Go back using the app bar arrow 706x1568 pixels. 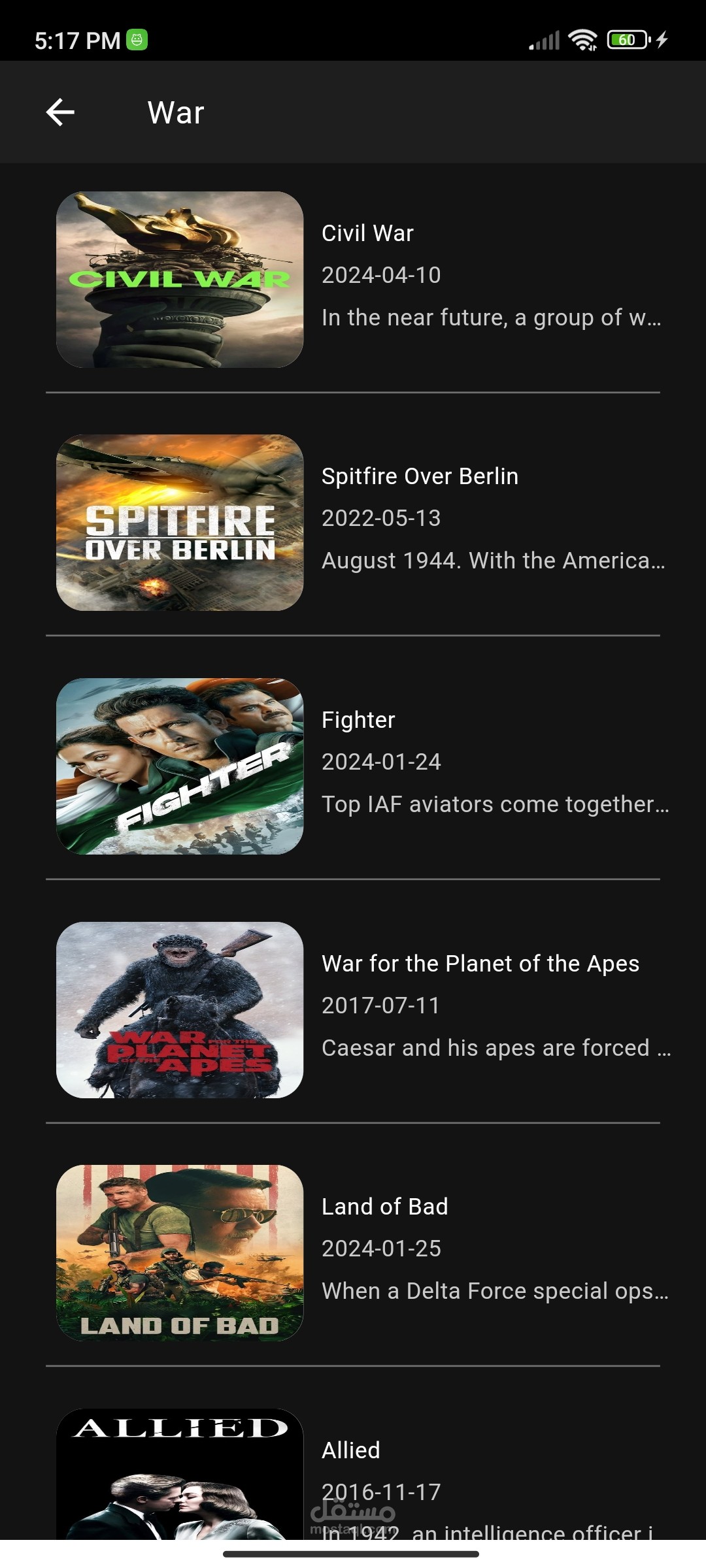pos(60,112)
